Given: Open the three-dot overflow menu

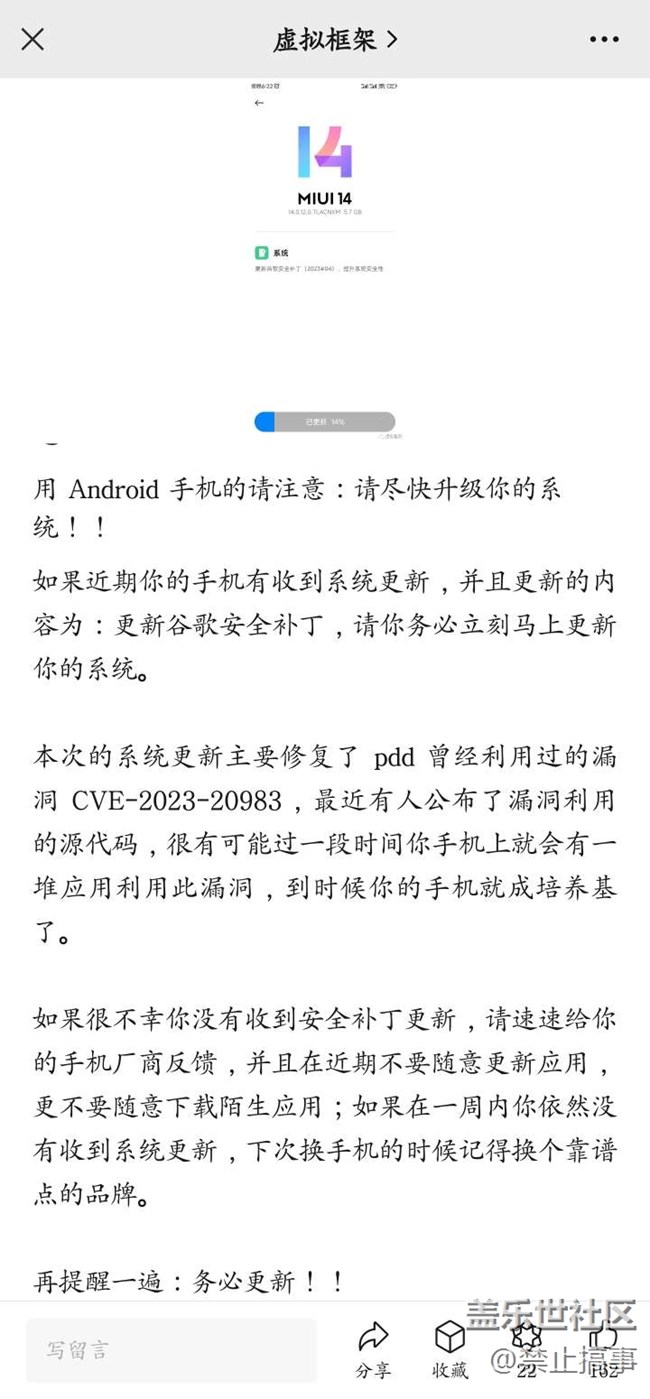Looking at the screenshot, I should (604, 39).
